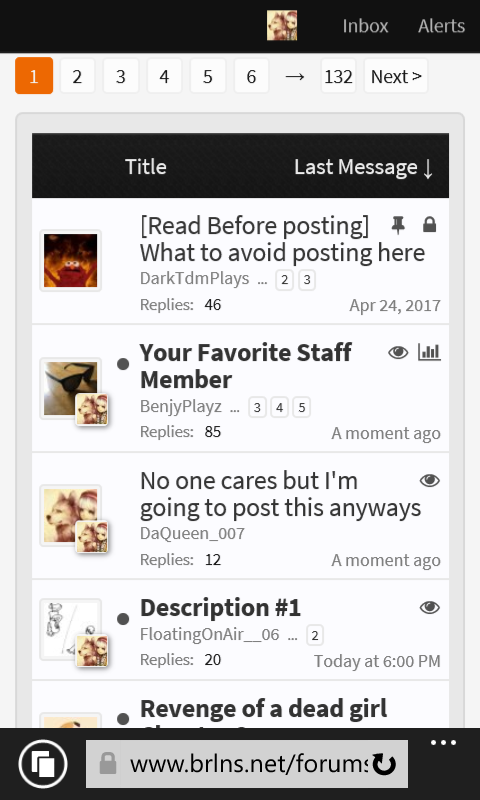This screenshot has width=480, height=800.
Task: Jump to page 5 of Favorite Staff thread
Action: pos(301,407)
